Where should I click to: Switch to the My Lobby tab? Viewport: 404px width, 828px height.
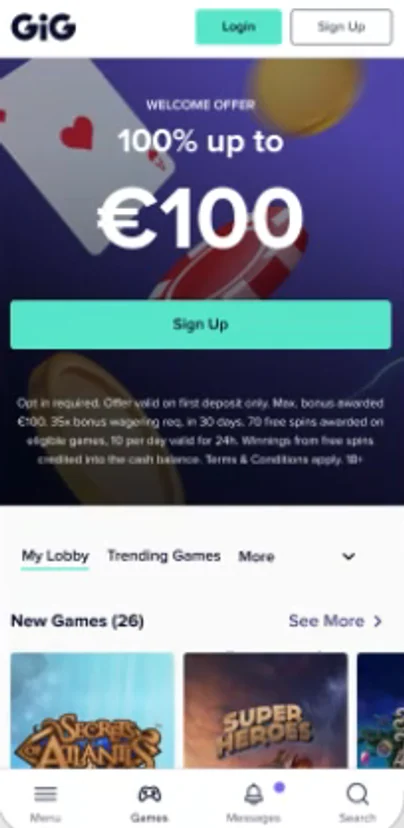(55, 556)
